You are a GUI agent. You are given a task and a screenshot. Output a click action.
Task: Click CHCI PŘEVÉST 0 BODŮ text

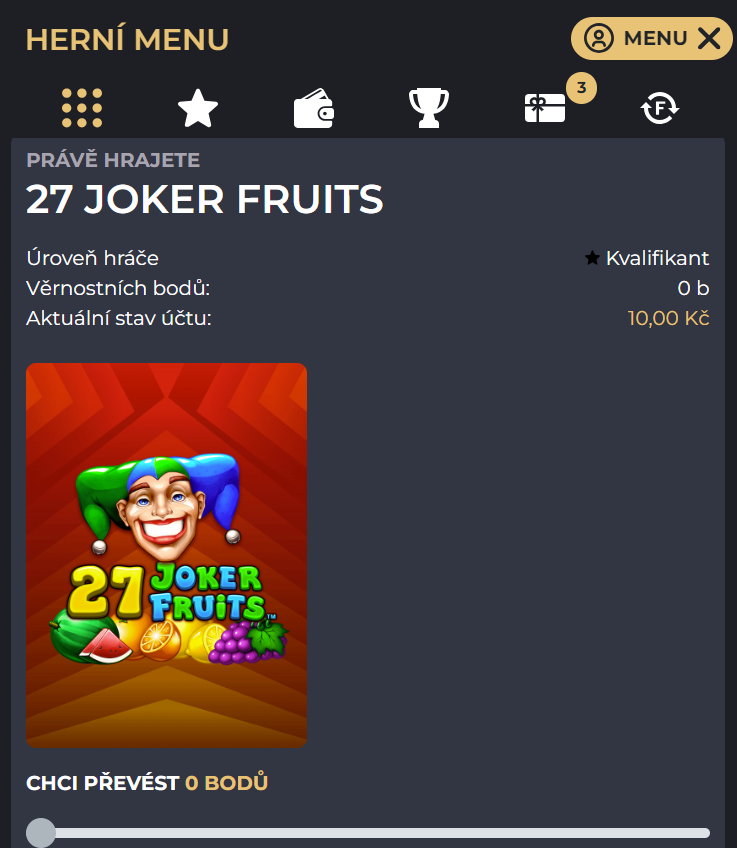tap(146, 783)
